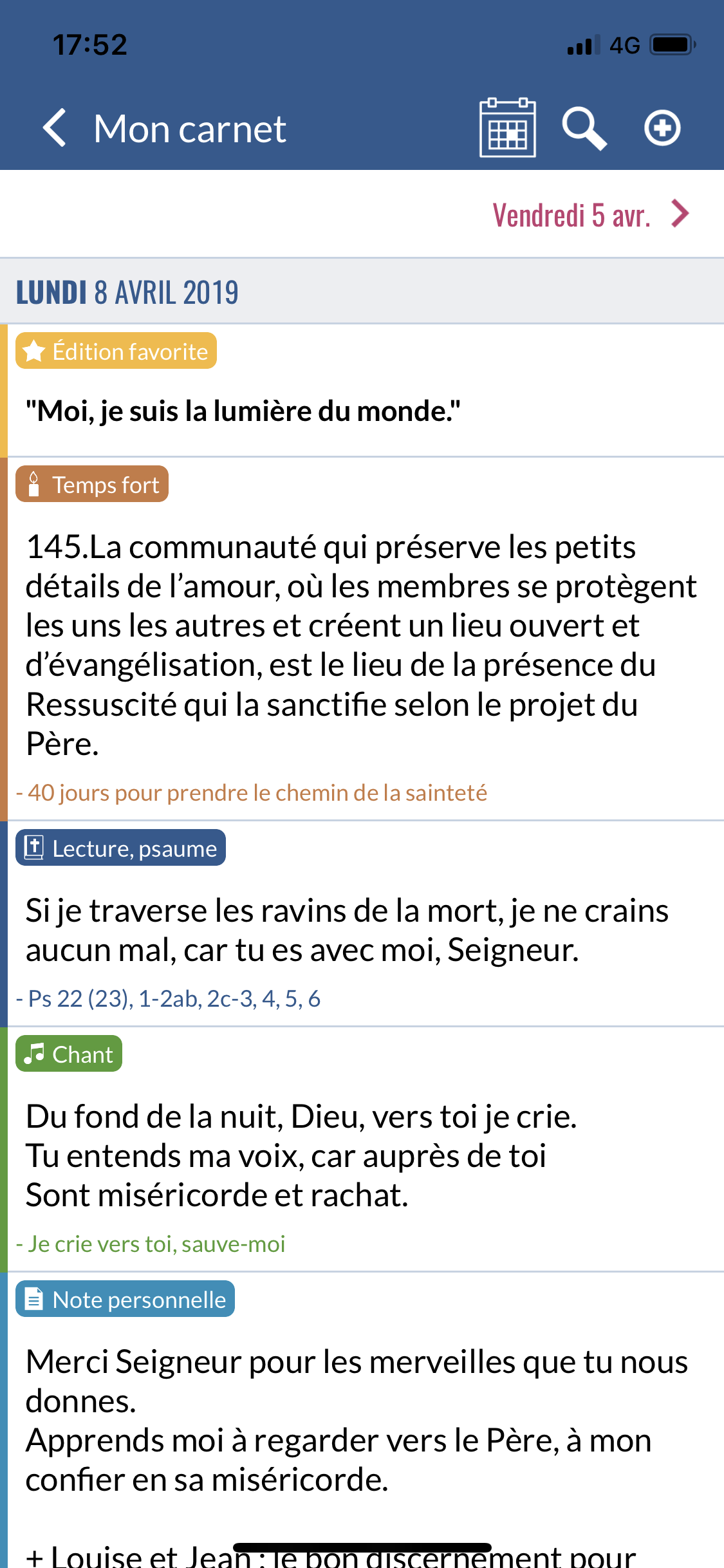Screen dimensions: 724x1568
Task: Add a new entry with plus icon
Action: [662, 128]
